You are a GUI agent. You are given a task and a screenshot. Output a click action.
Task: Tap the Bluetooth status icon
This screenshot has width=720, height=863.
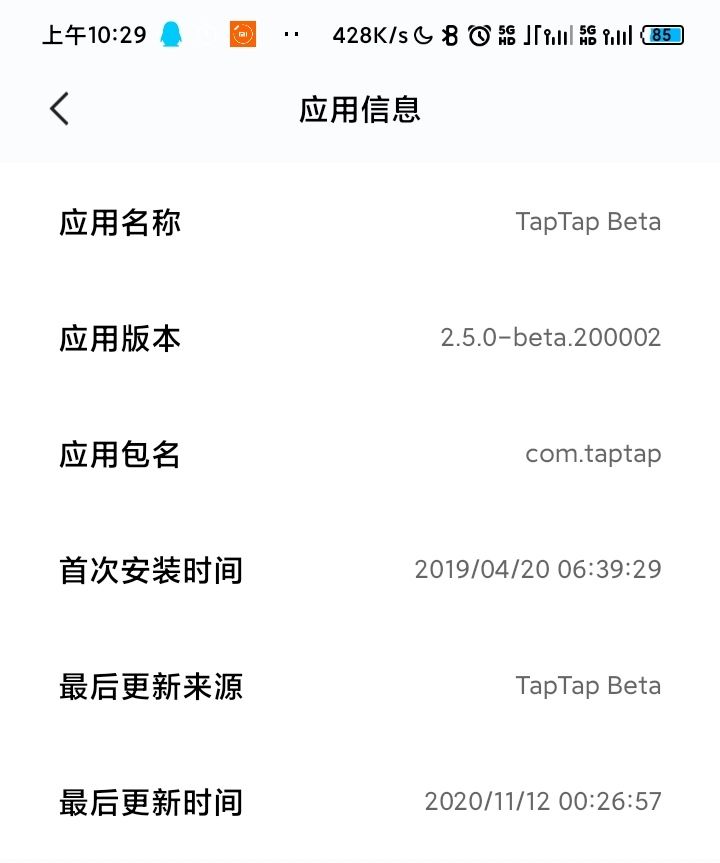(452, 34)
